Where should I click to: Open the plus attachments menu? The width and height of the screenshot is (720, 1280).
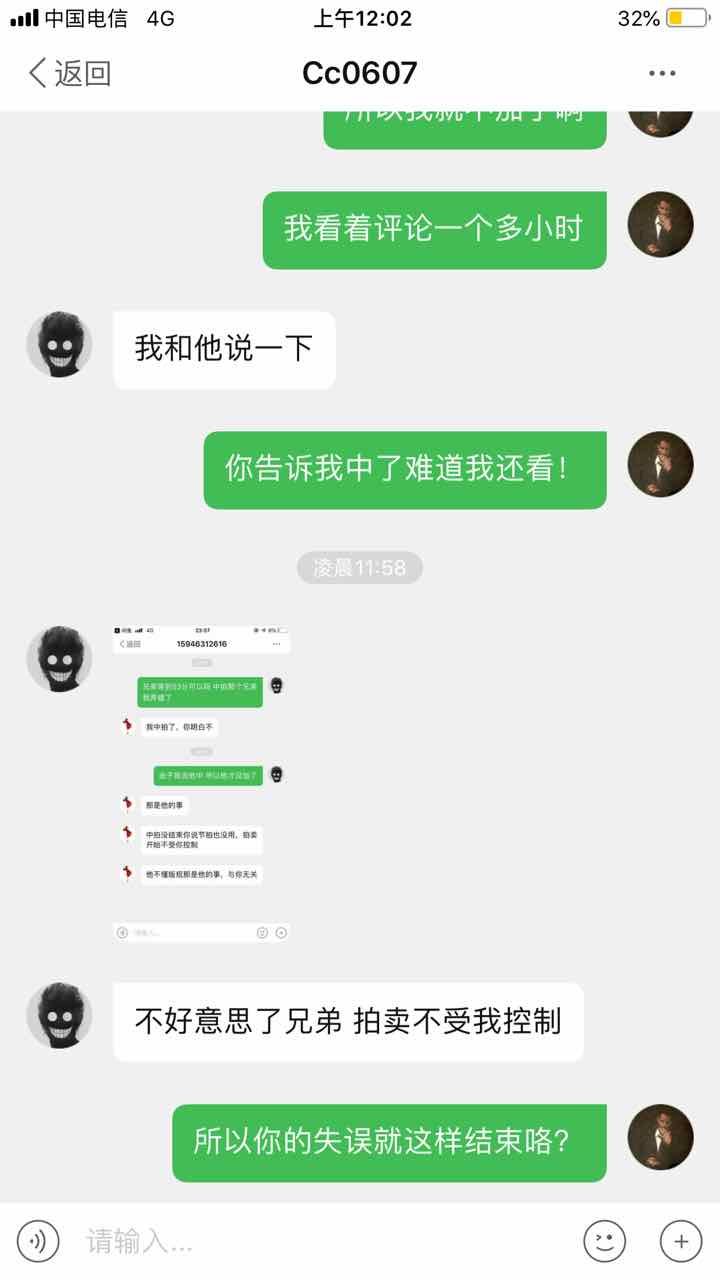point(681,1241)
